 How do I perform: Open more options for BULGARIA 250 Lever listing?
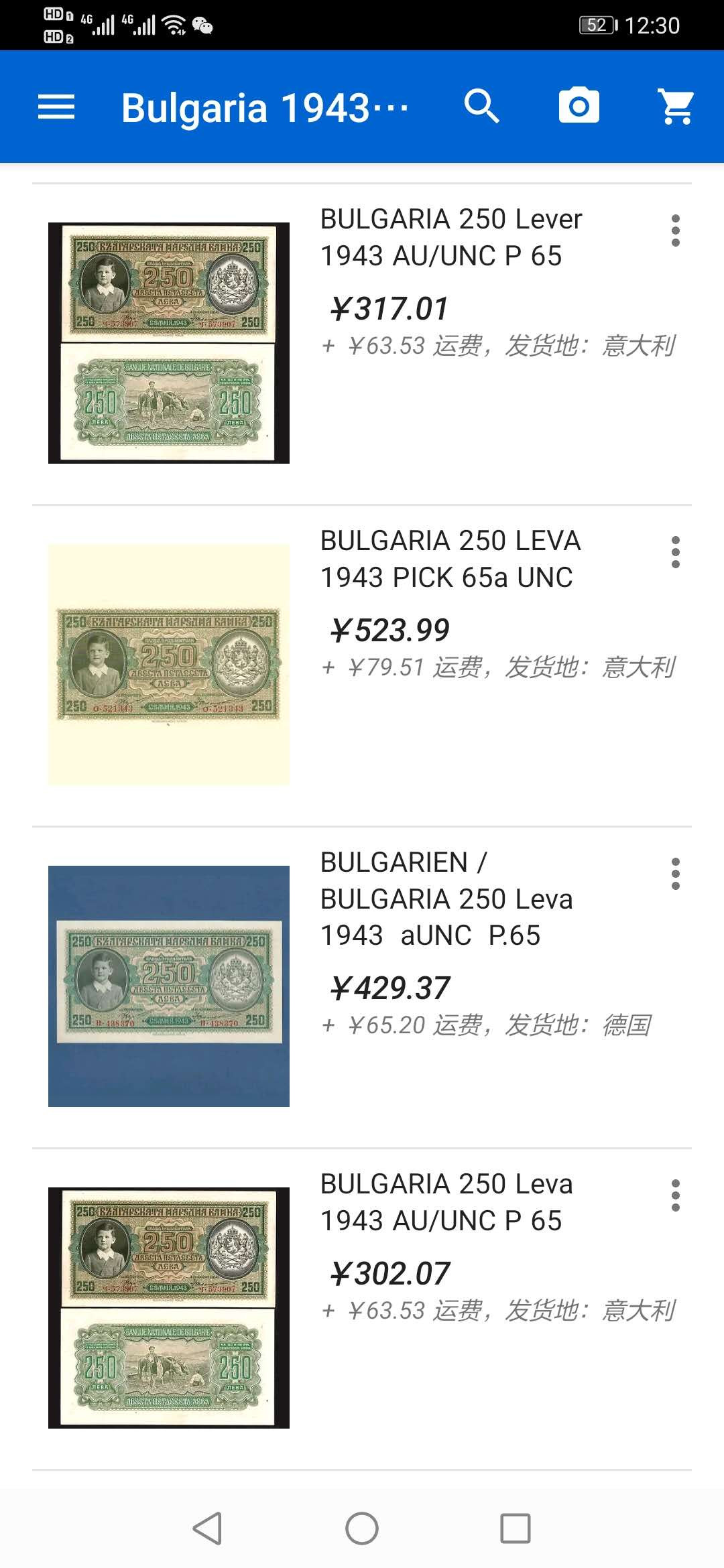click(675, 231)
